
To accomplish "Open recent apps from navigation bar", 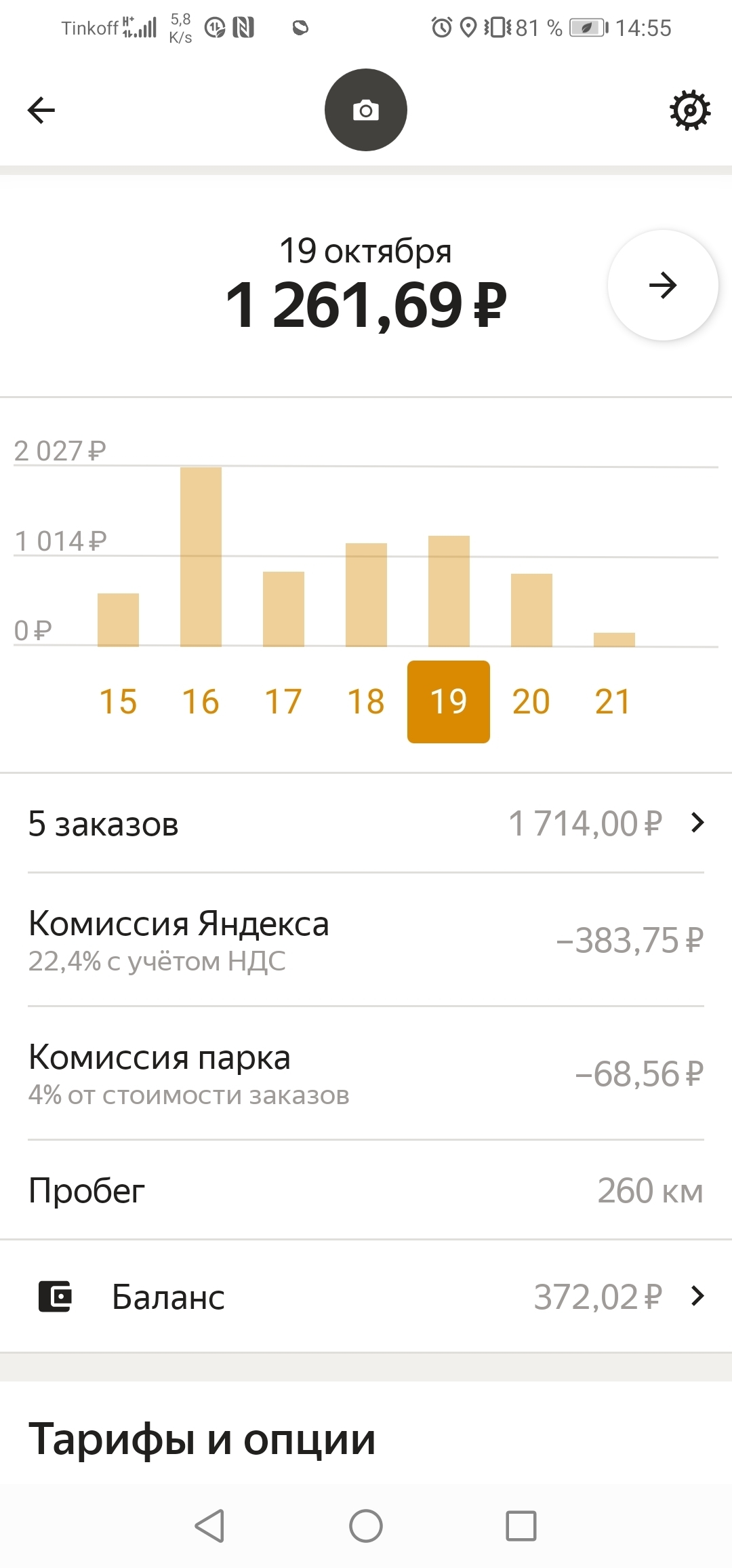I will pyautogui.click(x=521, y=1526).
